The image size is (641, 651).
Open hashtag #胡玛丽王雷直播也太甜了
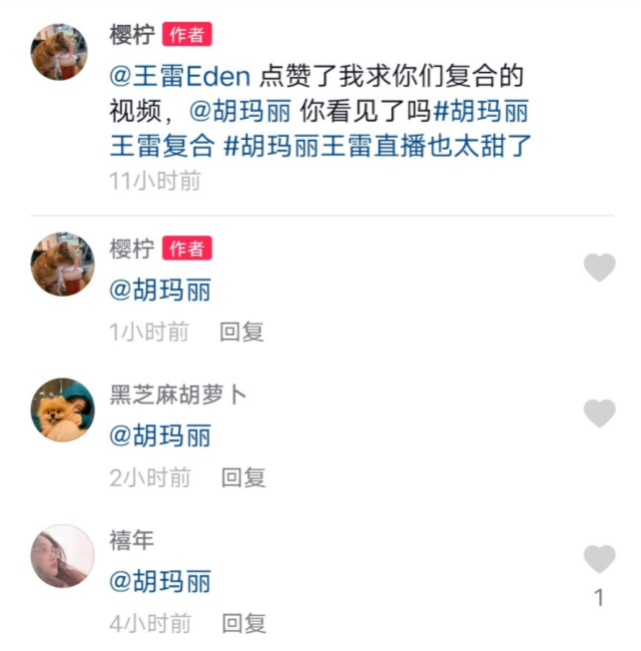pos(376,146)
